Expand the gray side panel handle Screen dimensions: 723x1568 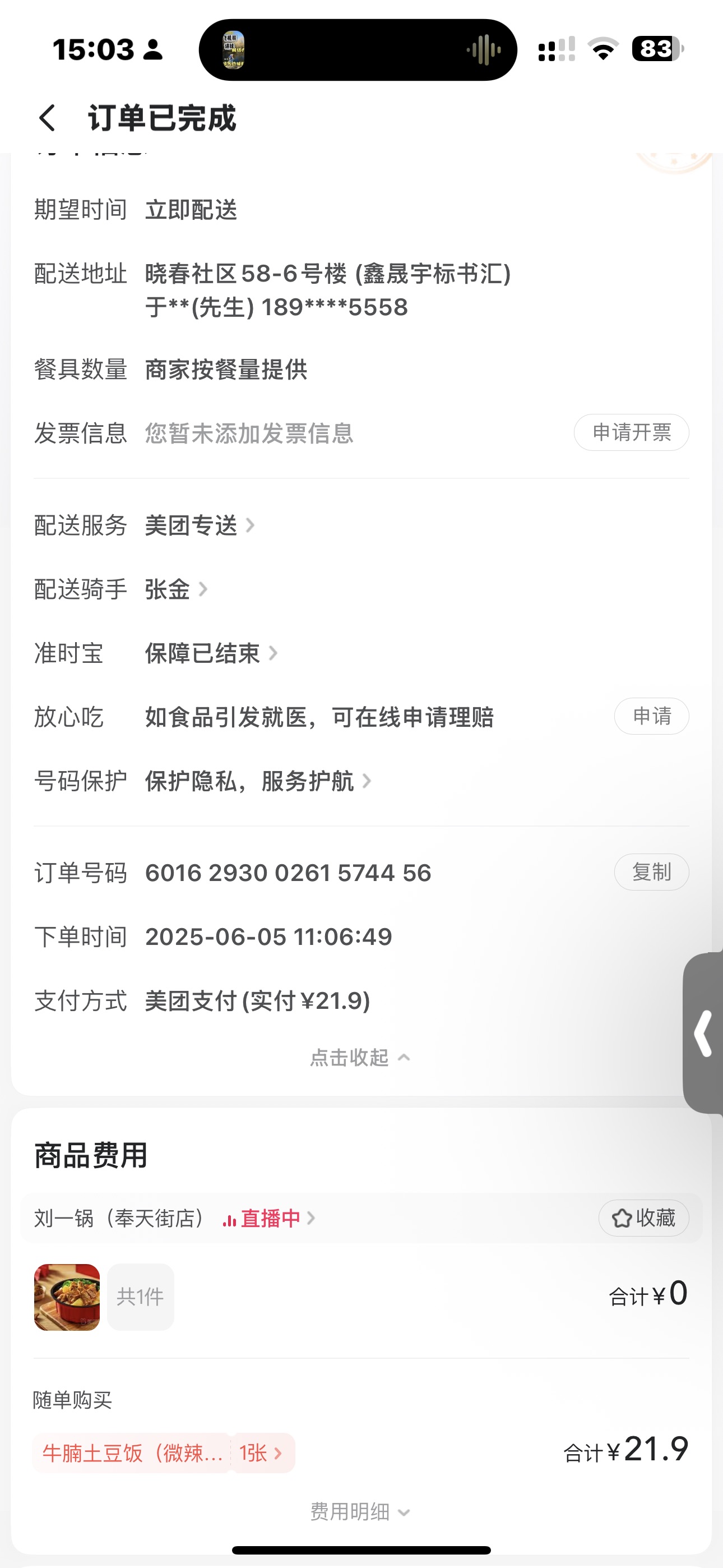click(x=703, y=1033)
